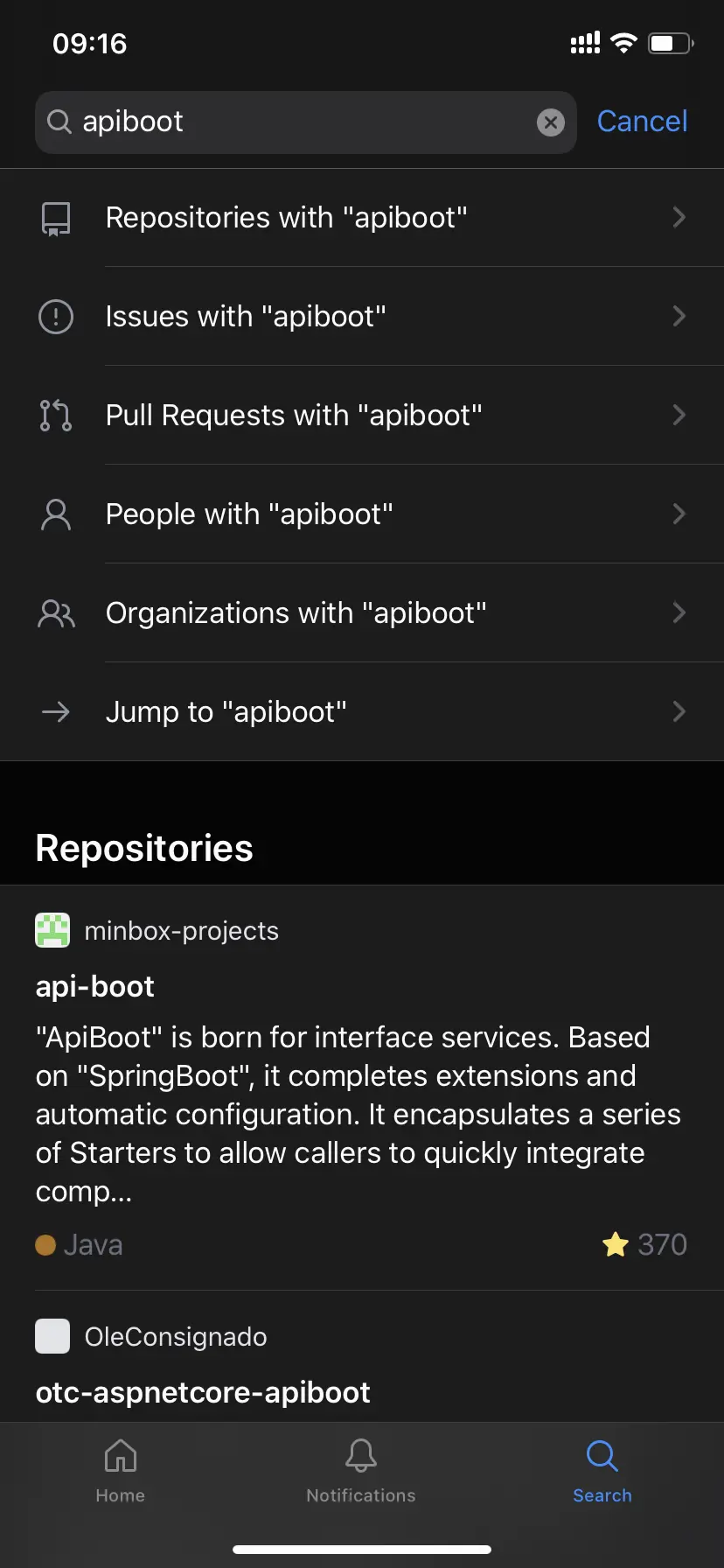This screenshot has height=1568, width=724.
Task: Cancel the search
Action: [642, 122]
